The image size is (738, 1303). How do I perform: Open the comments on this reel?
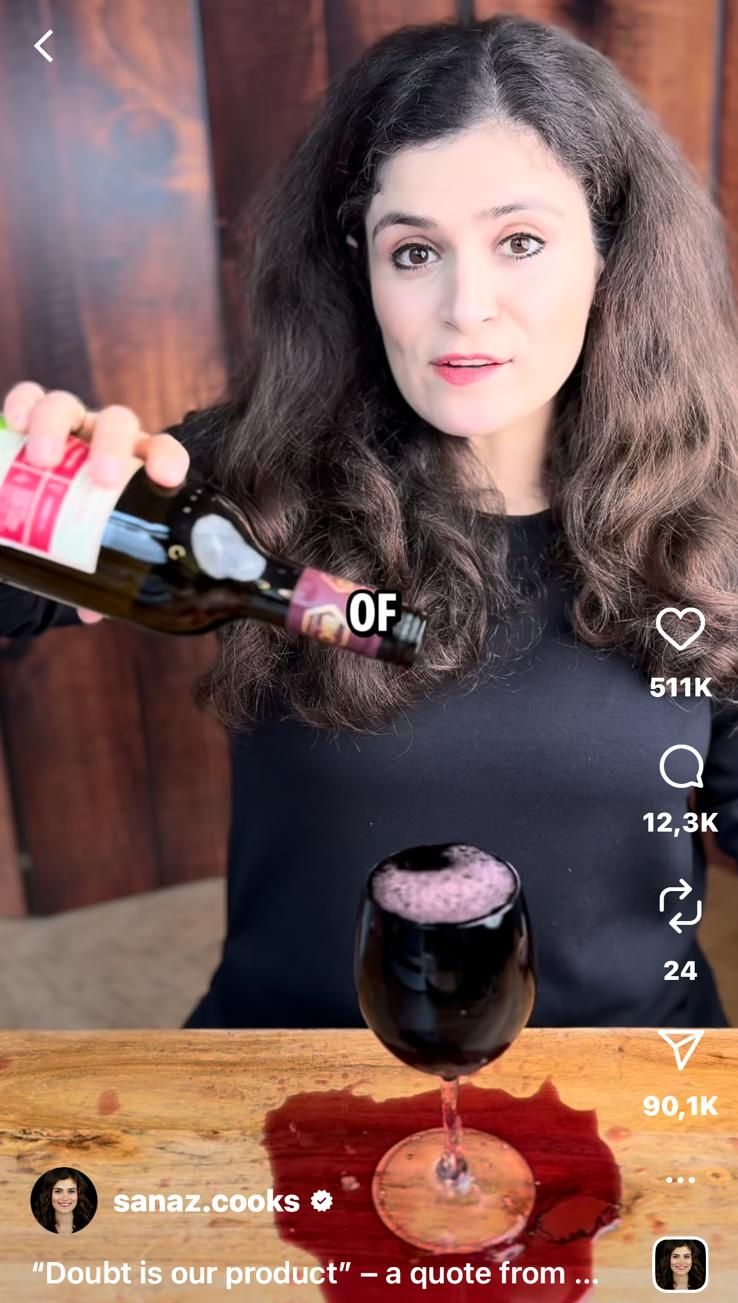(680, 768)
